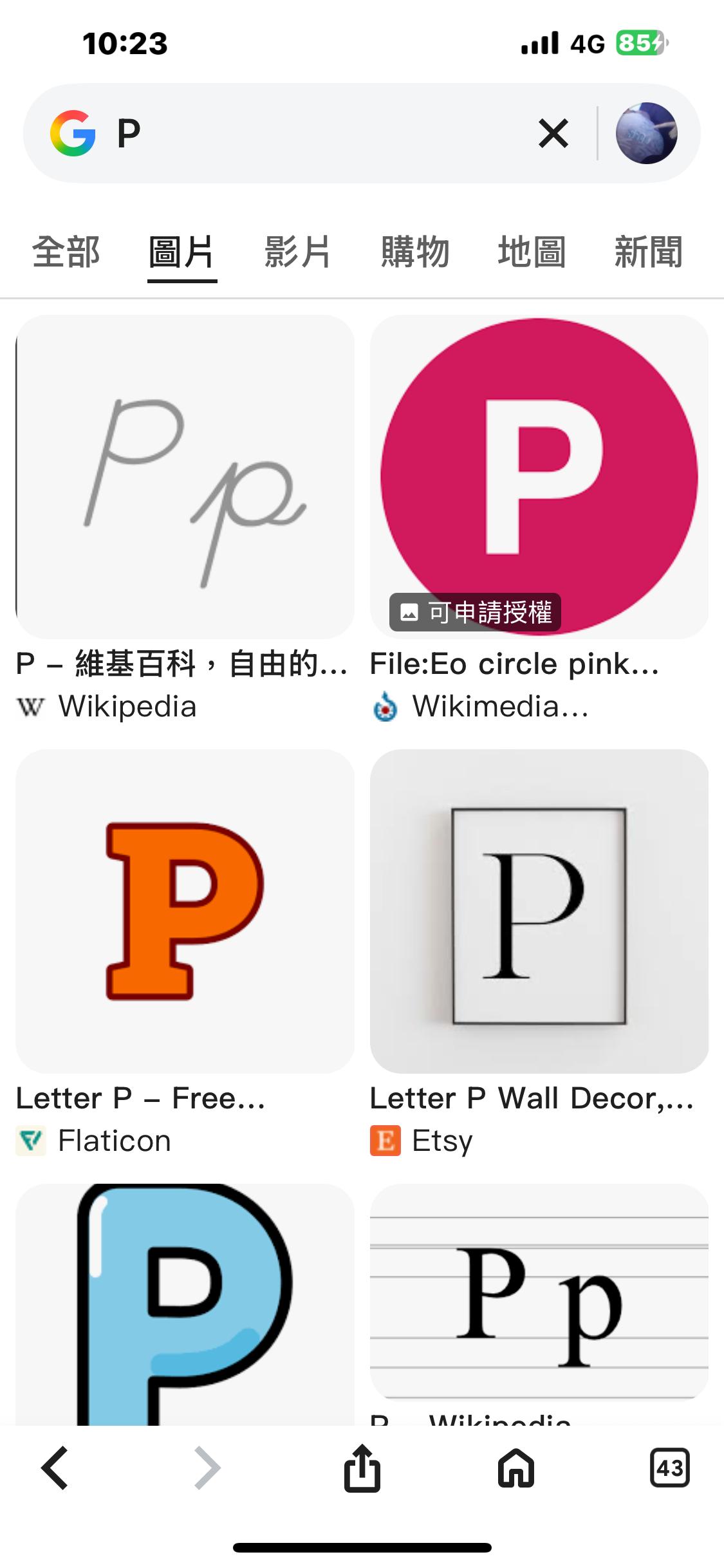Image resolution: width=724 pixels, height=1568 pixels.
Task: Tap the search field containing P
Action: [322, 133]
